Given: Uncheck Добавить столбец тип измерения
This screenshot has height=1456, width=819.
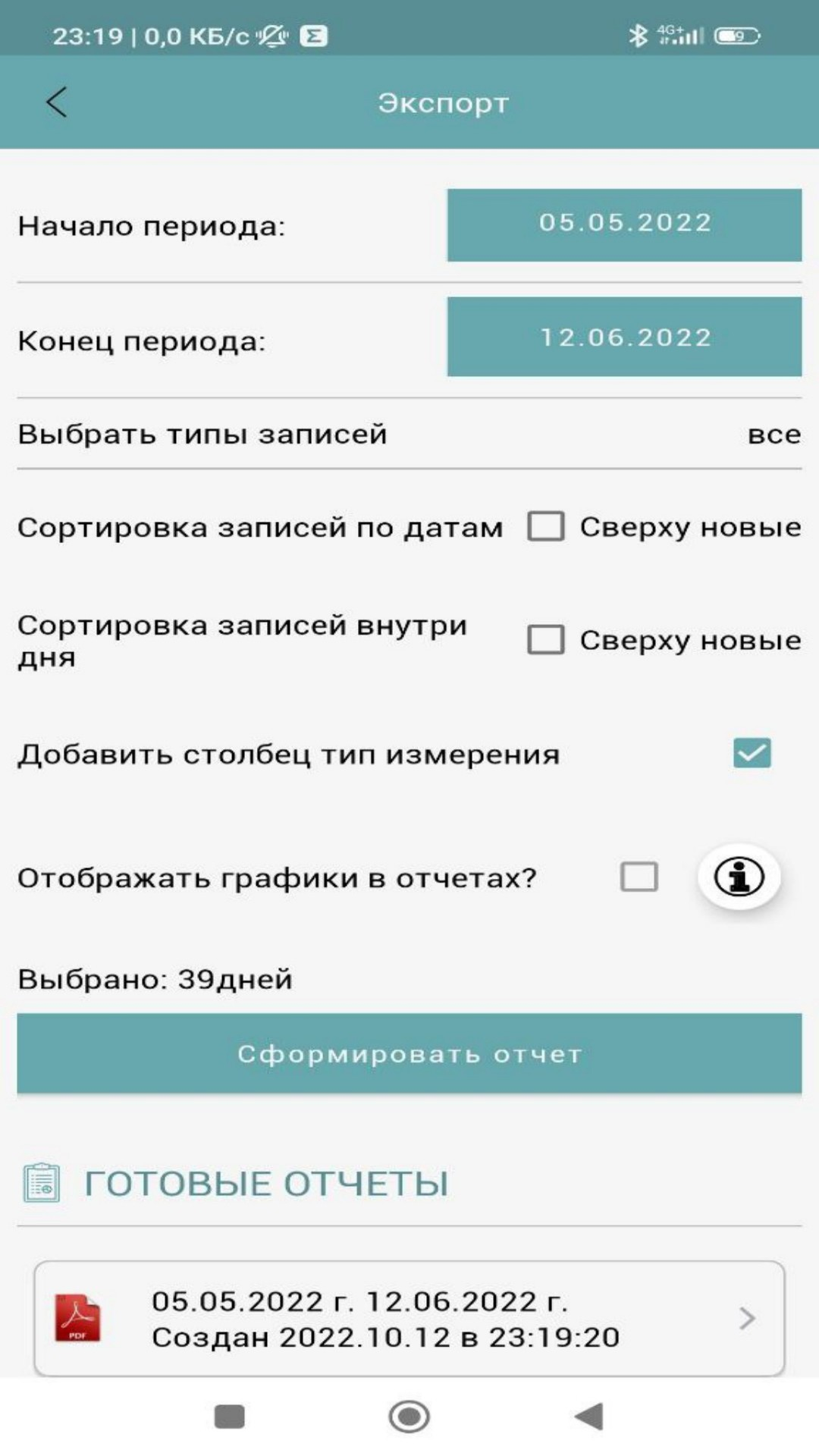Looking at the screenshot, I should point(752,753).
